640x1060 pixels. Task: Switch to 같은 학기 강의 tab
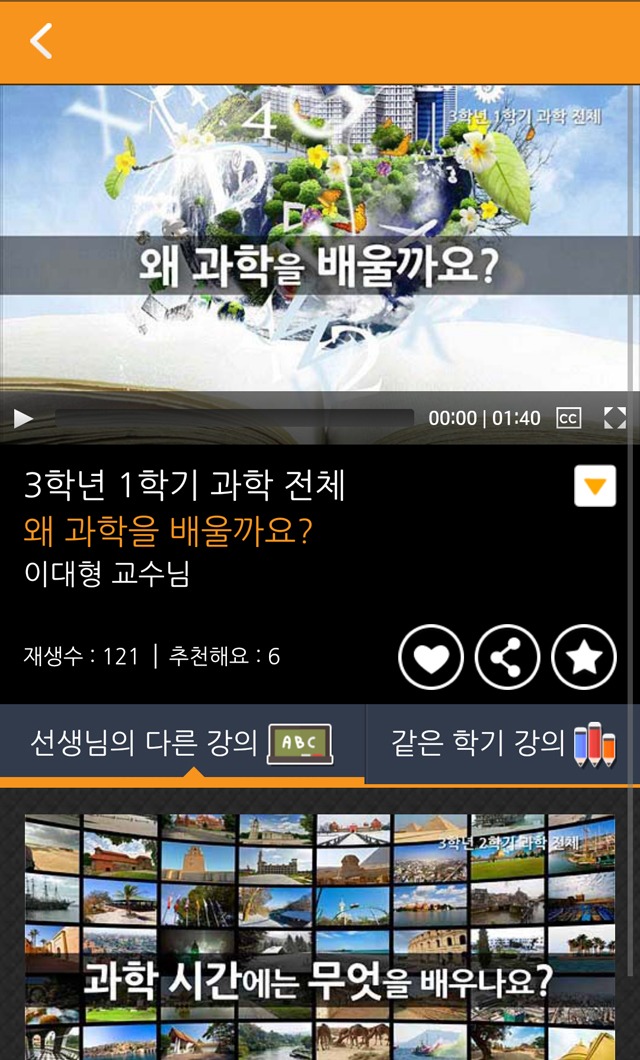[x=502, y=743]
